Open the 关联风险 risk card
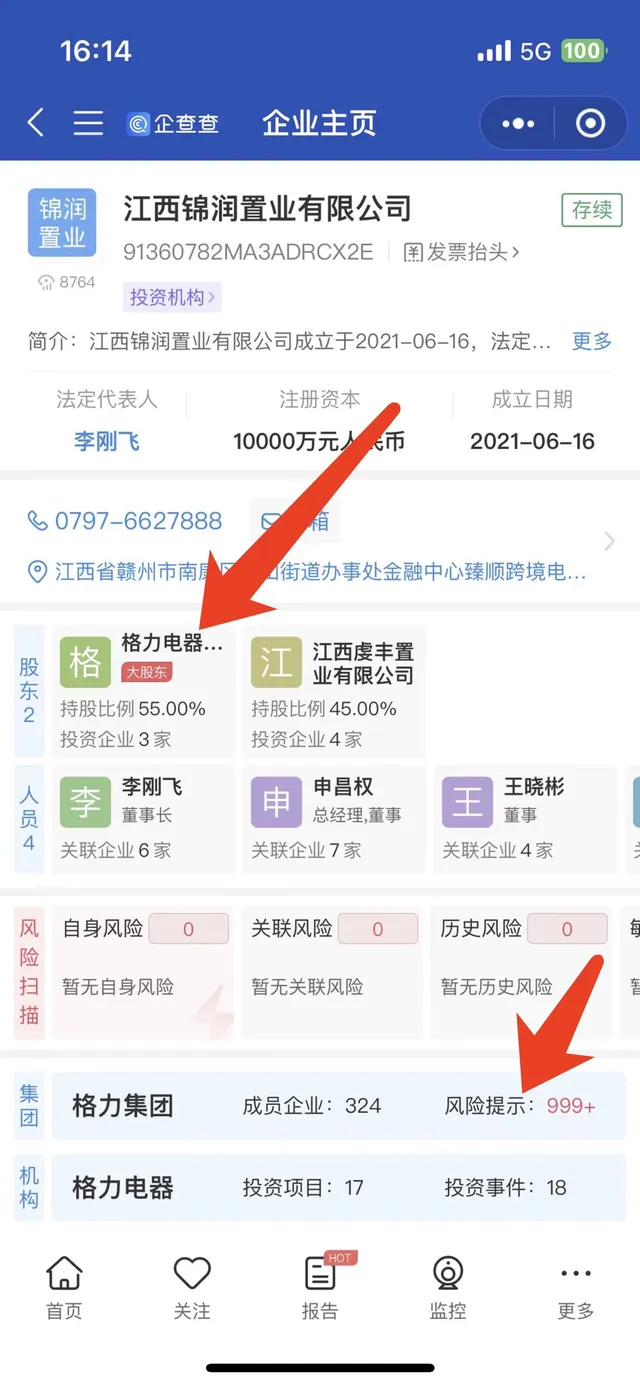Screen dimensions: 640x1386 [335, 970]
